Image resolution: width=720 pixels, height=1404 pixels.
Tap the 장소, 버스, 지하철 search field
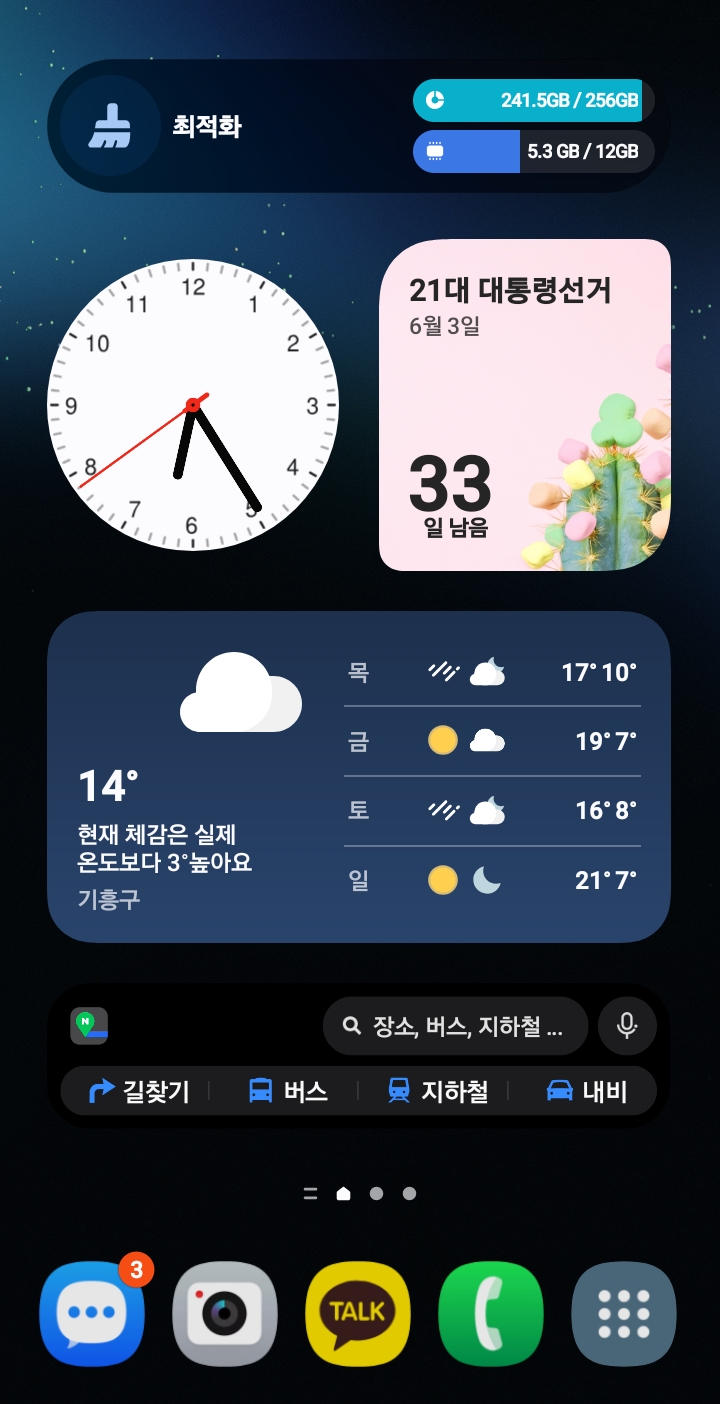455,1025
